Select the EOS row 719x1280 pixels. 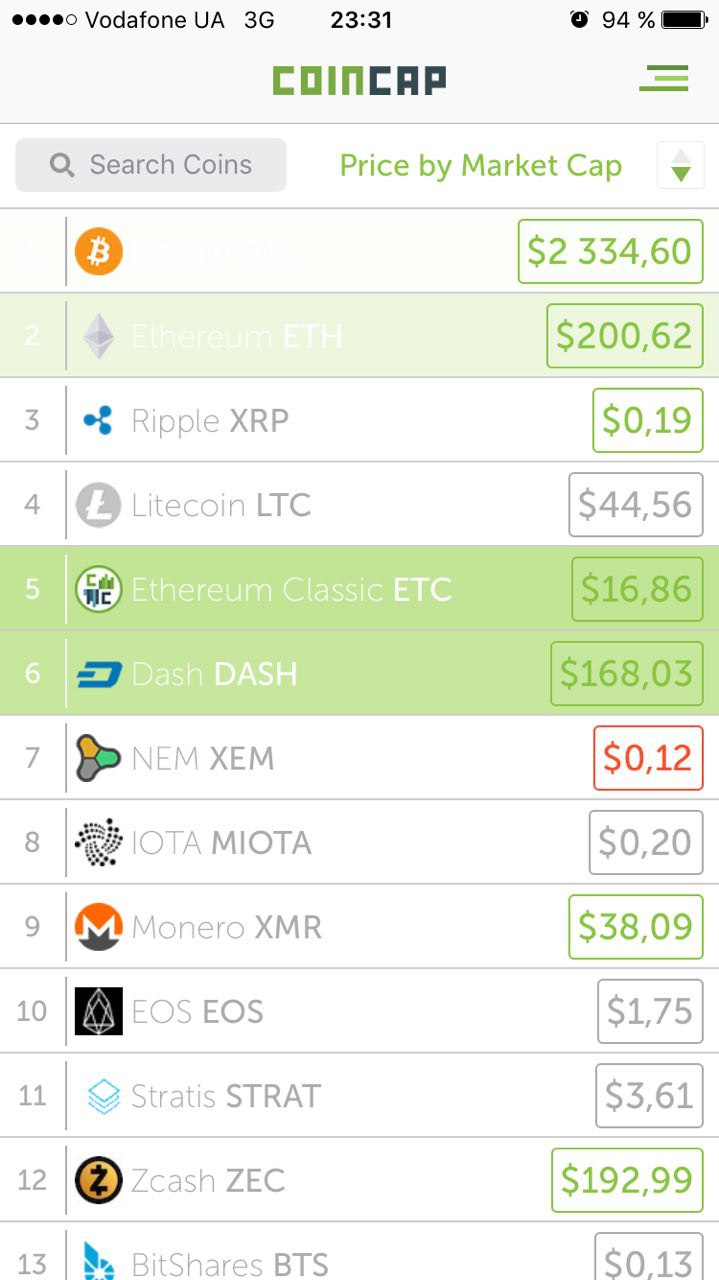[x=359, y=1011]
